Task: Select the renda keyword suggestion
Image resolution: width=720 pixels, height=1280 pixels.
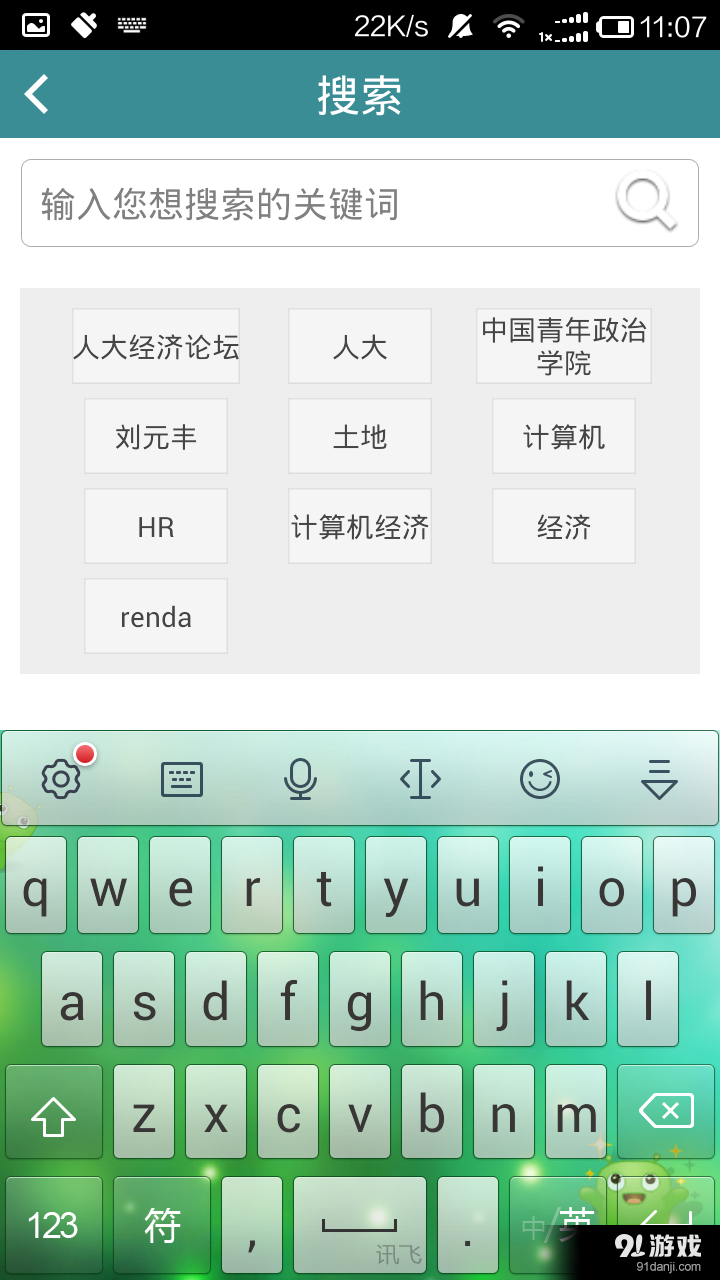Action: click(156, 616)
